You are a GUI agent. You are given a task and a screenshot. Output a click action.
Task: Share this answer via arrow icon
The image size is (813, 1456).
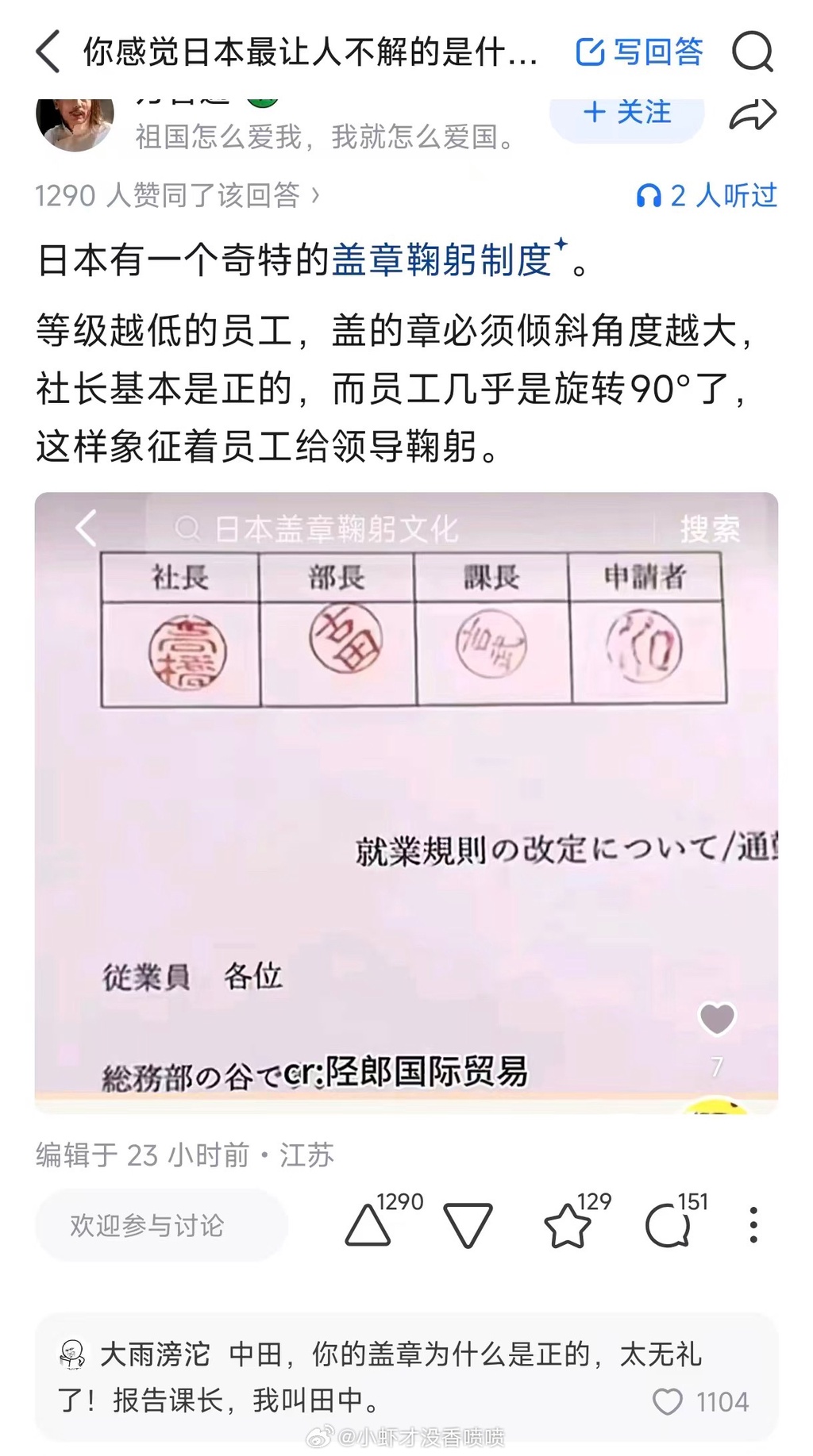752,115
